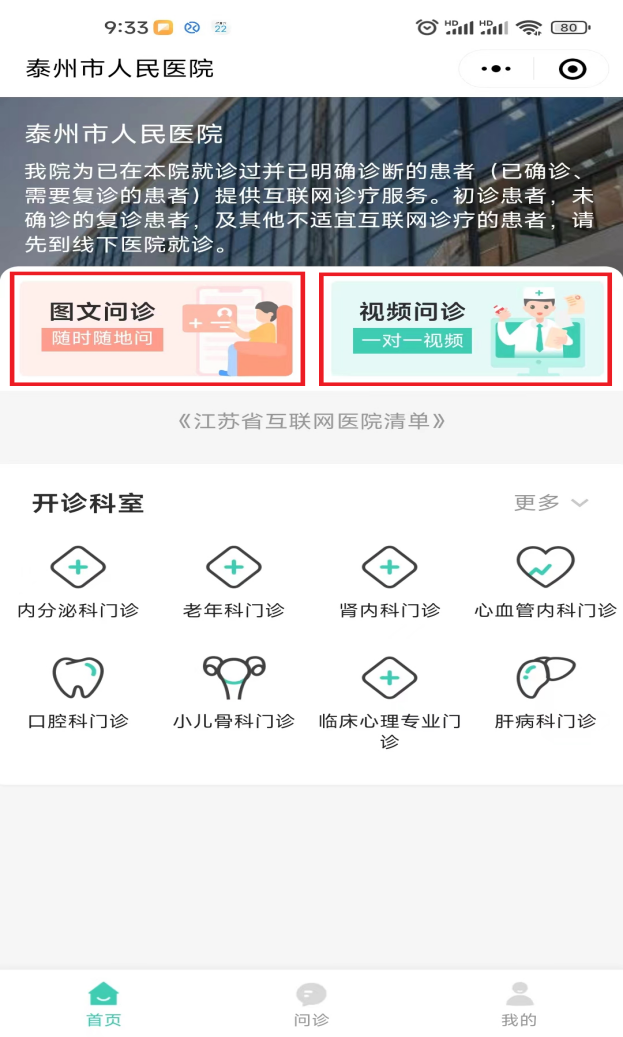Expand 更多 departments list
Screen dimensions: 623x1037
[x=551, y=502]
